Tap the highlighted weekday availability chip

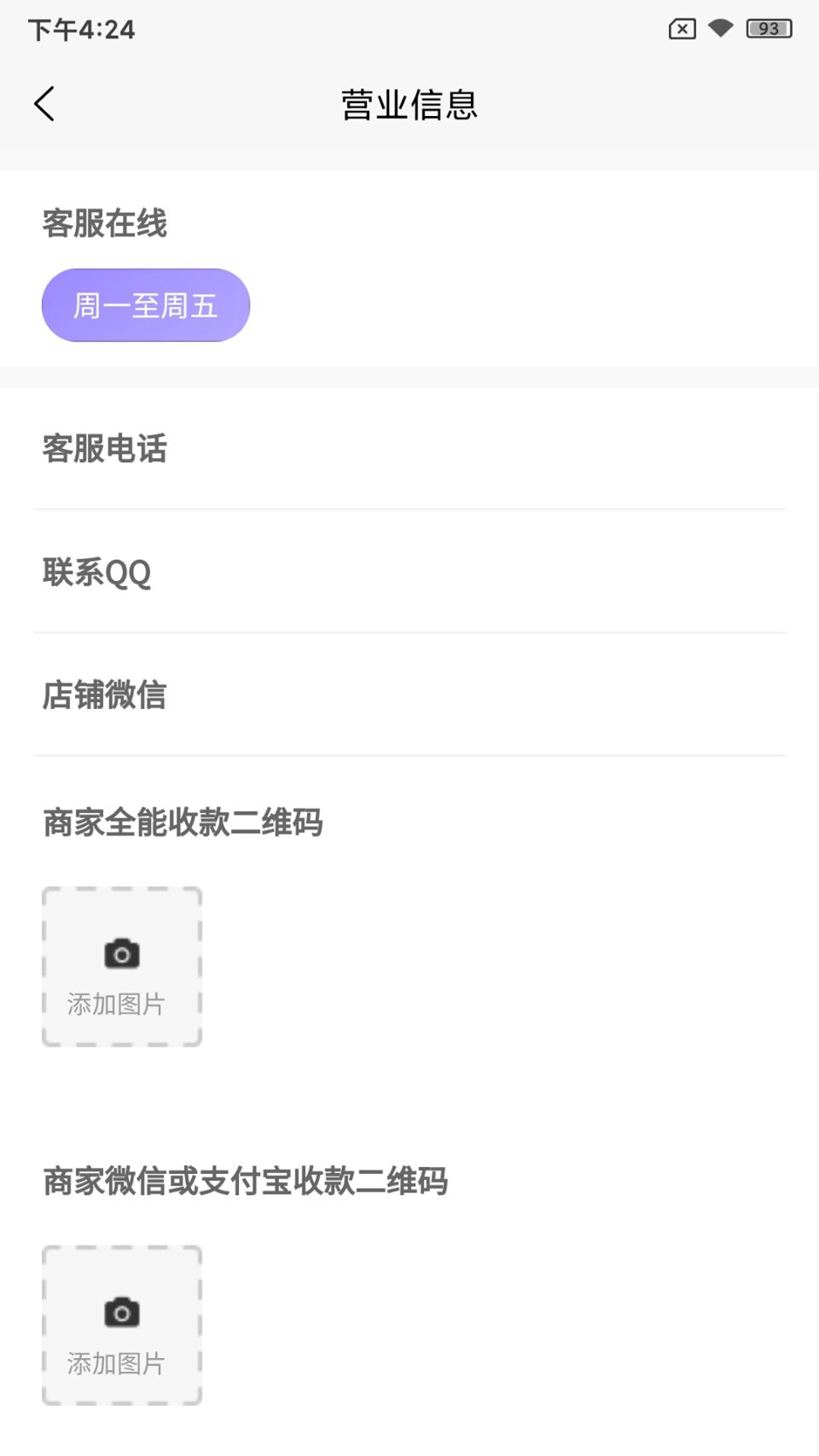[145, 305]
